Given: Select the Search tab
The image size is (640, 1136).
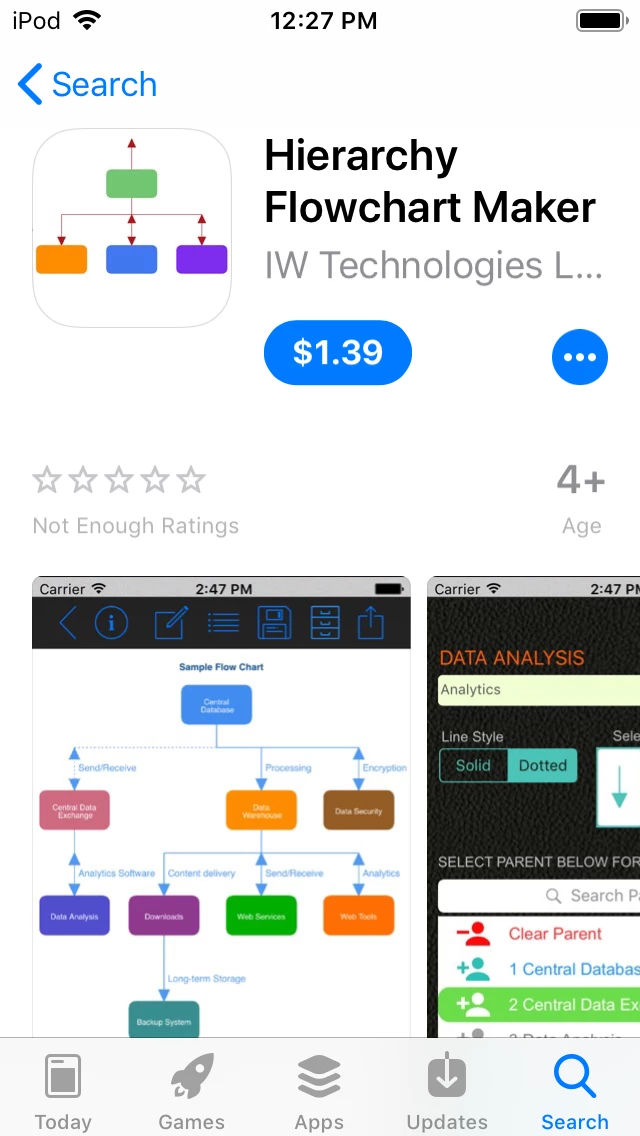Looking at the screenshot, I should click(x=575, y=1091).
